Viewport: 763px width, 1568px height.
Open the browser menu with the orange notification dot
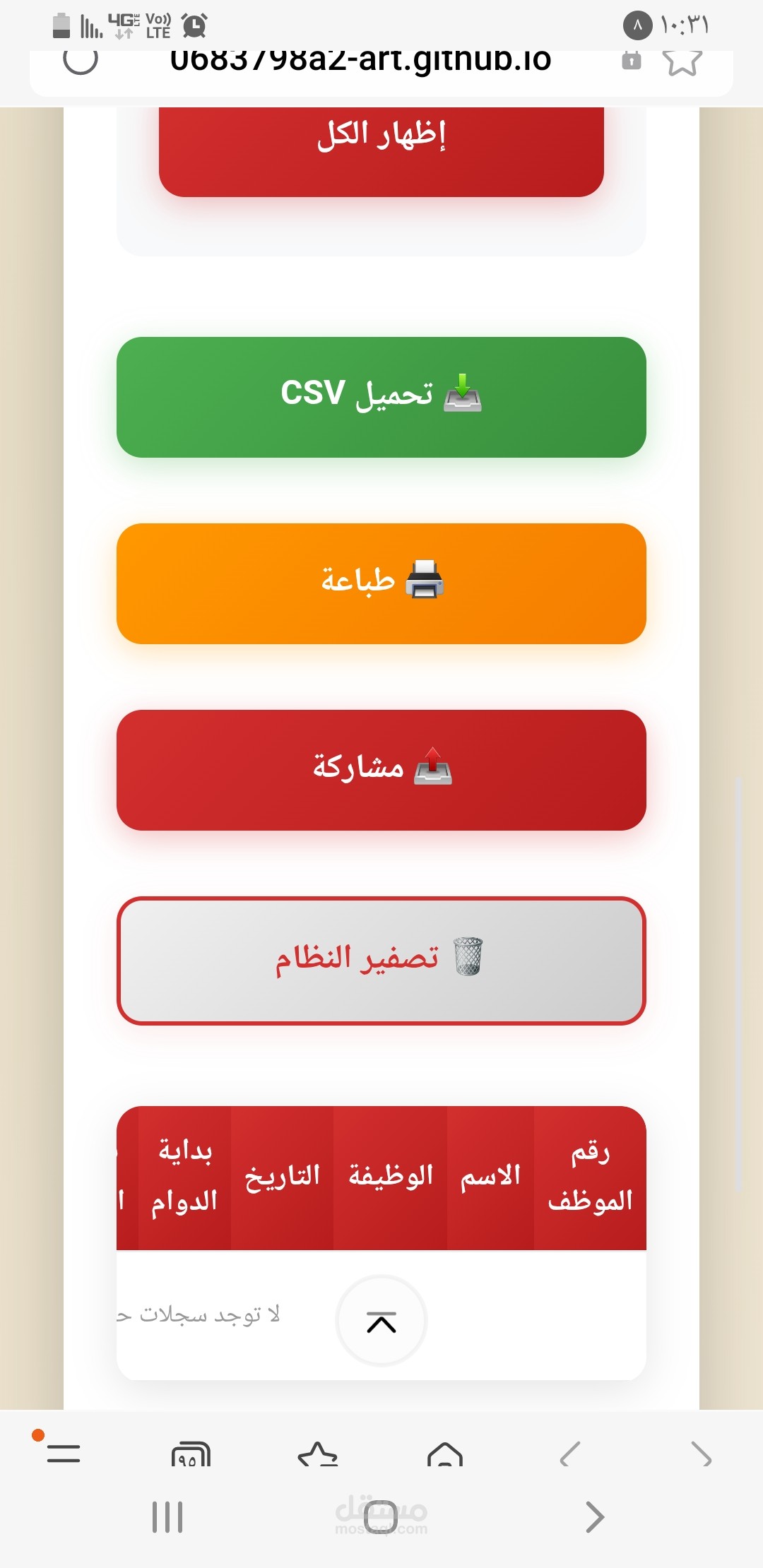[x=62, y=1453]
